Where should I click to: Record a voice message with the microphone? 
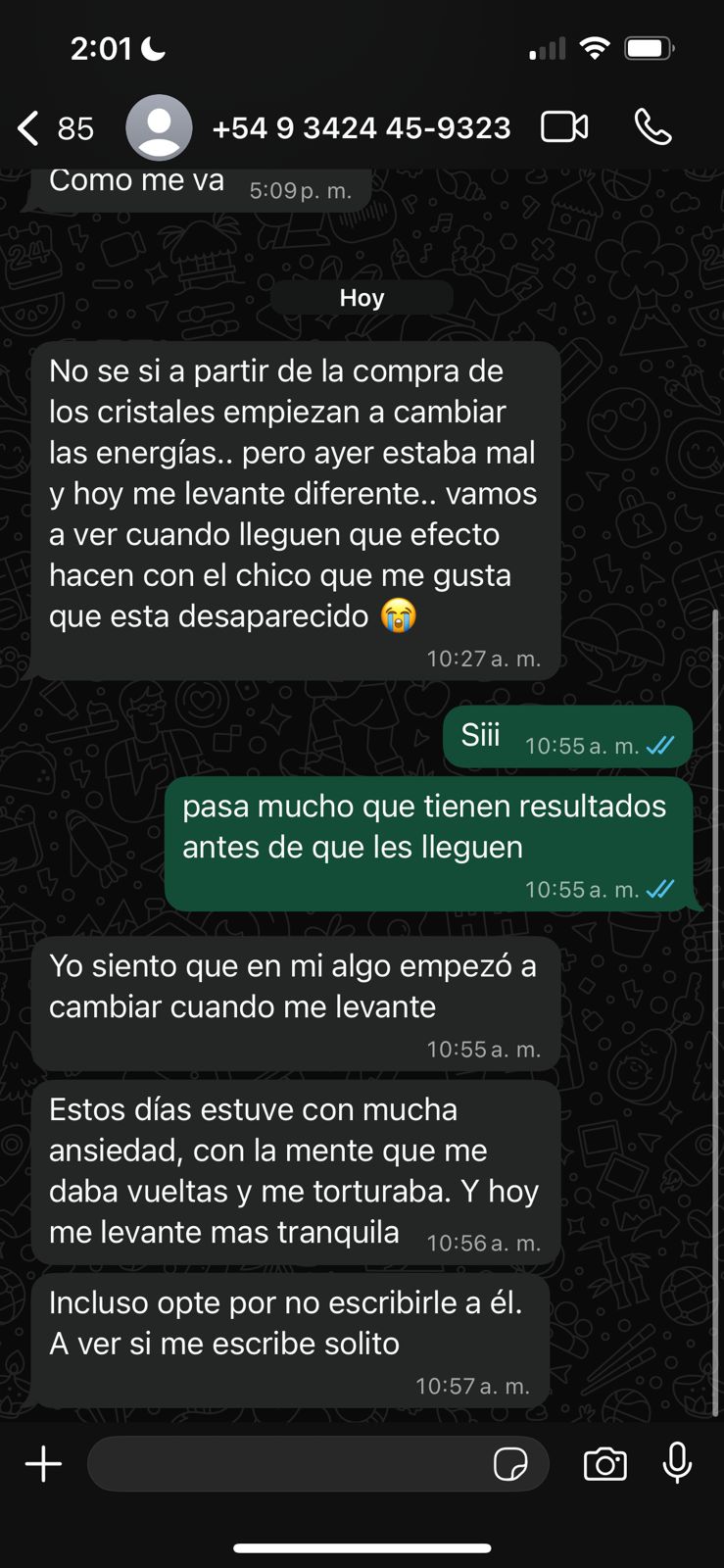point(678,1463)
